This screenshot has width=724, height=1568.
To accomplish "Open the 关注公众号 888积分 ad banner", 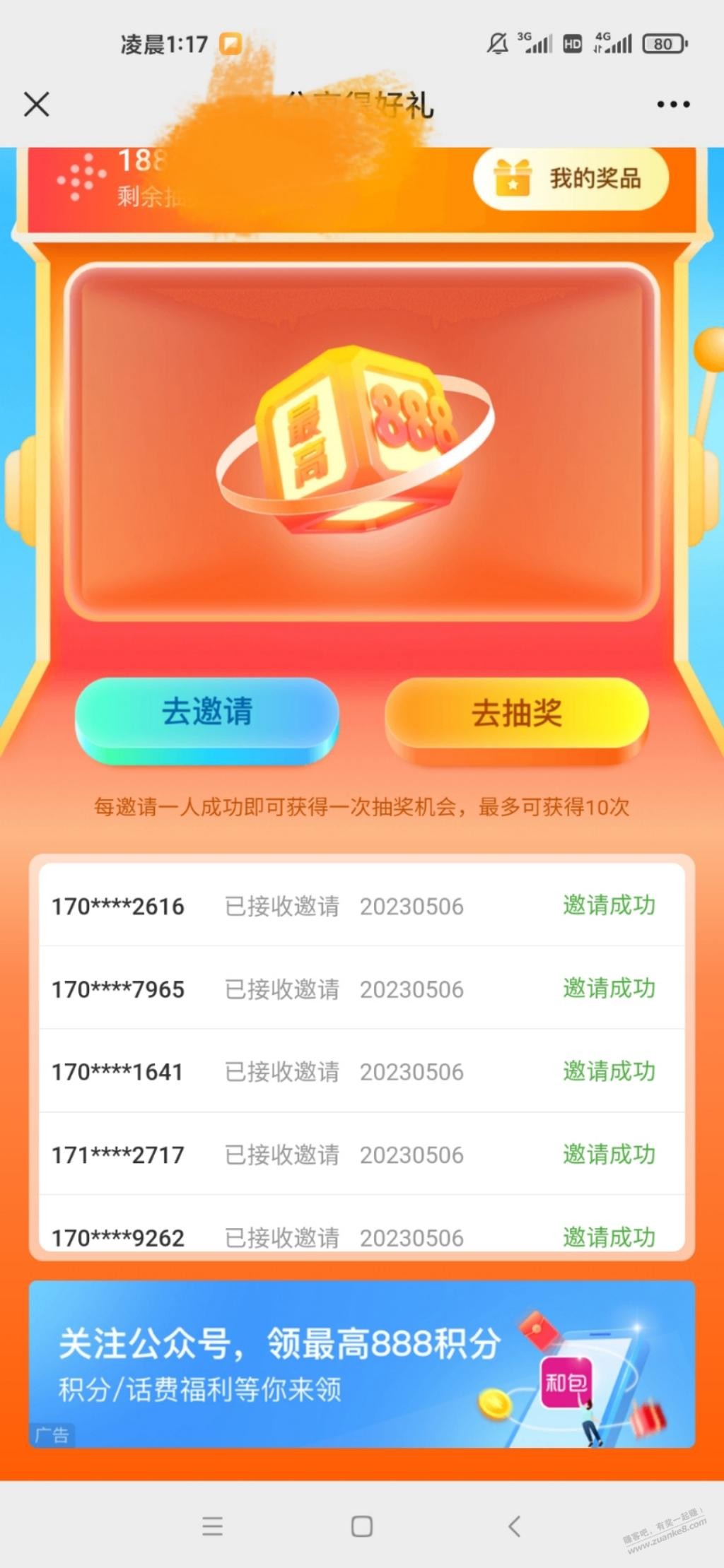I will 361,1364.
